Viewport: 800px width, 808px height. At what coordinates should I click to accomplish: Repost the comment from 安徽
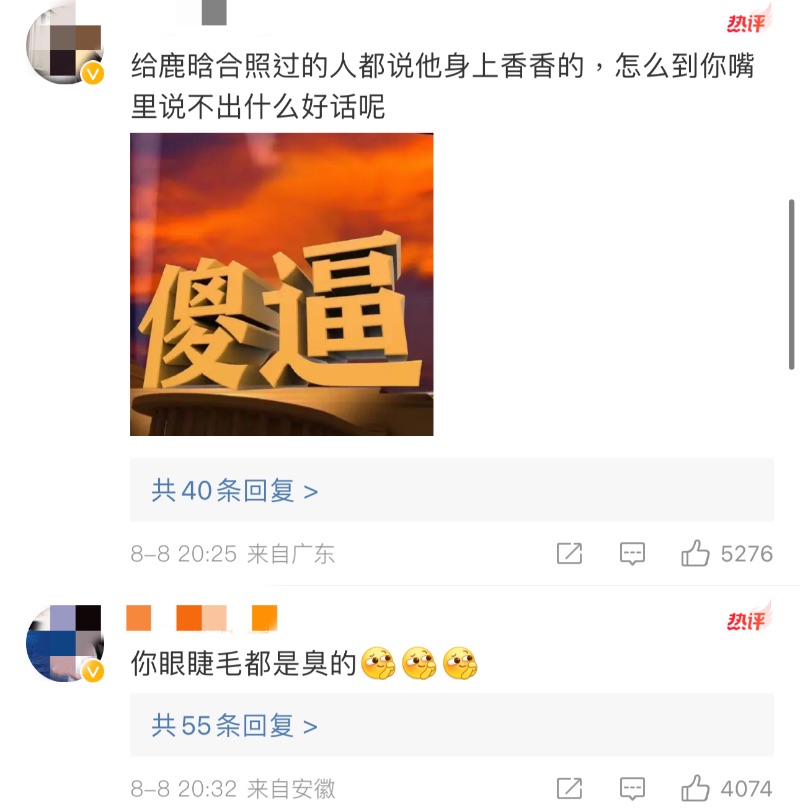pos(569,788)
